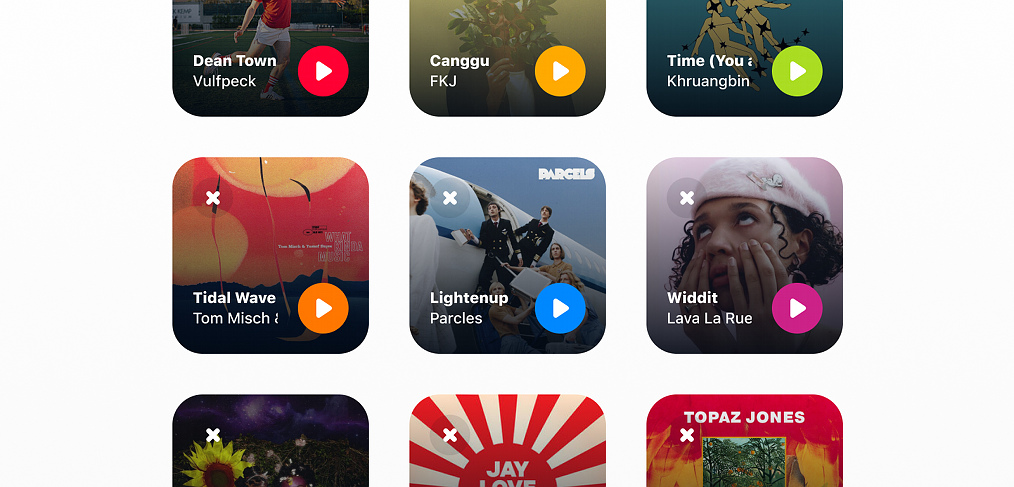Dismiss the sunflower album card
Screen dimensions: 1014x487
[x=213, y=435]
